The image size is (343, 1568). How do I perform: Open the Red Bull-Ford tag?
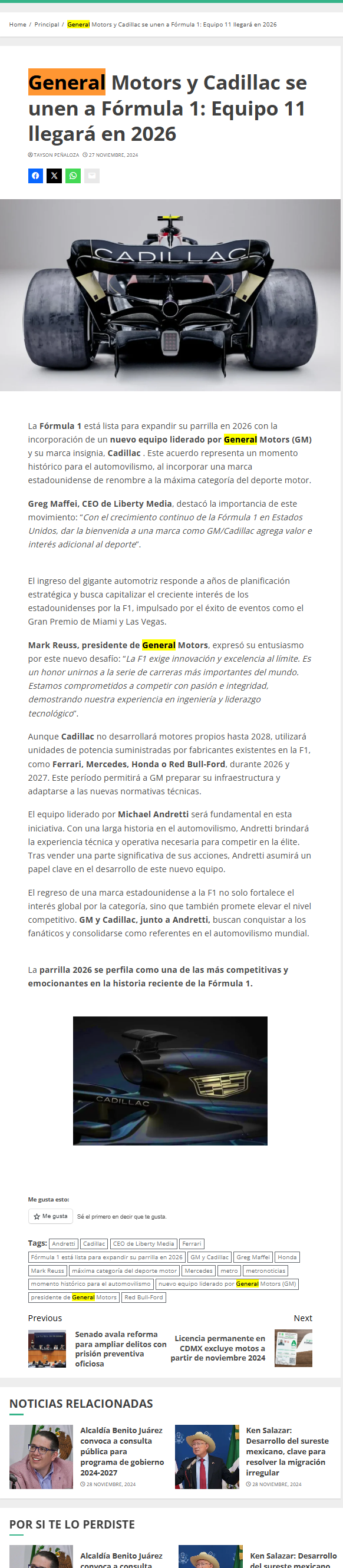coord(144,1297)
